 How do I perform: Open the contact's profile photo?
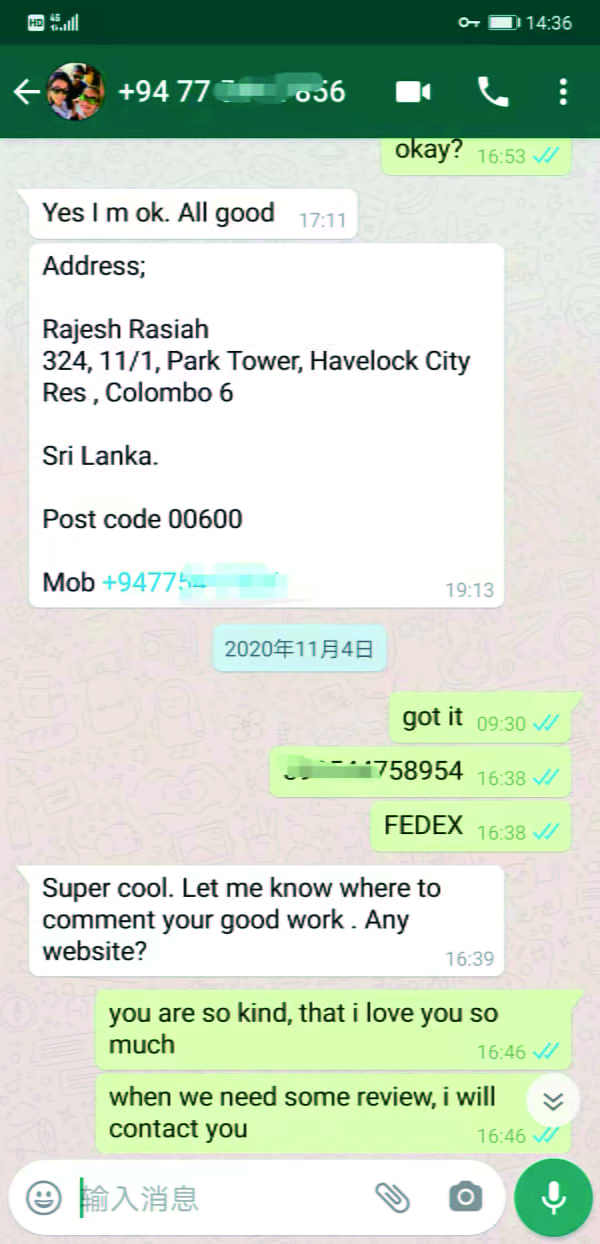75,92
